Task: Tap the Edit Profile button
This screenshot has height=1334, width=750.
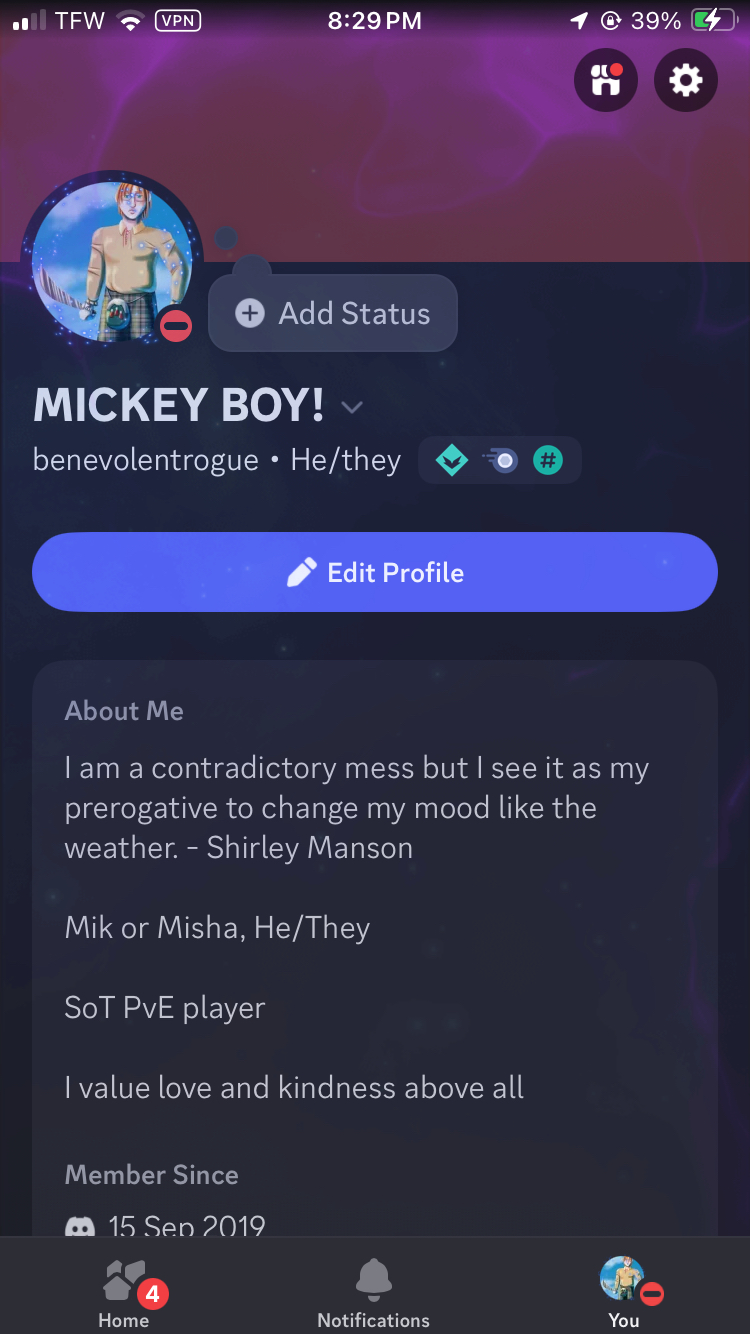Action: coord(375,572)
